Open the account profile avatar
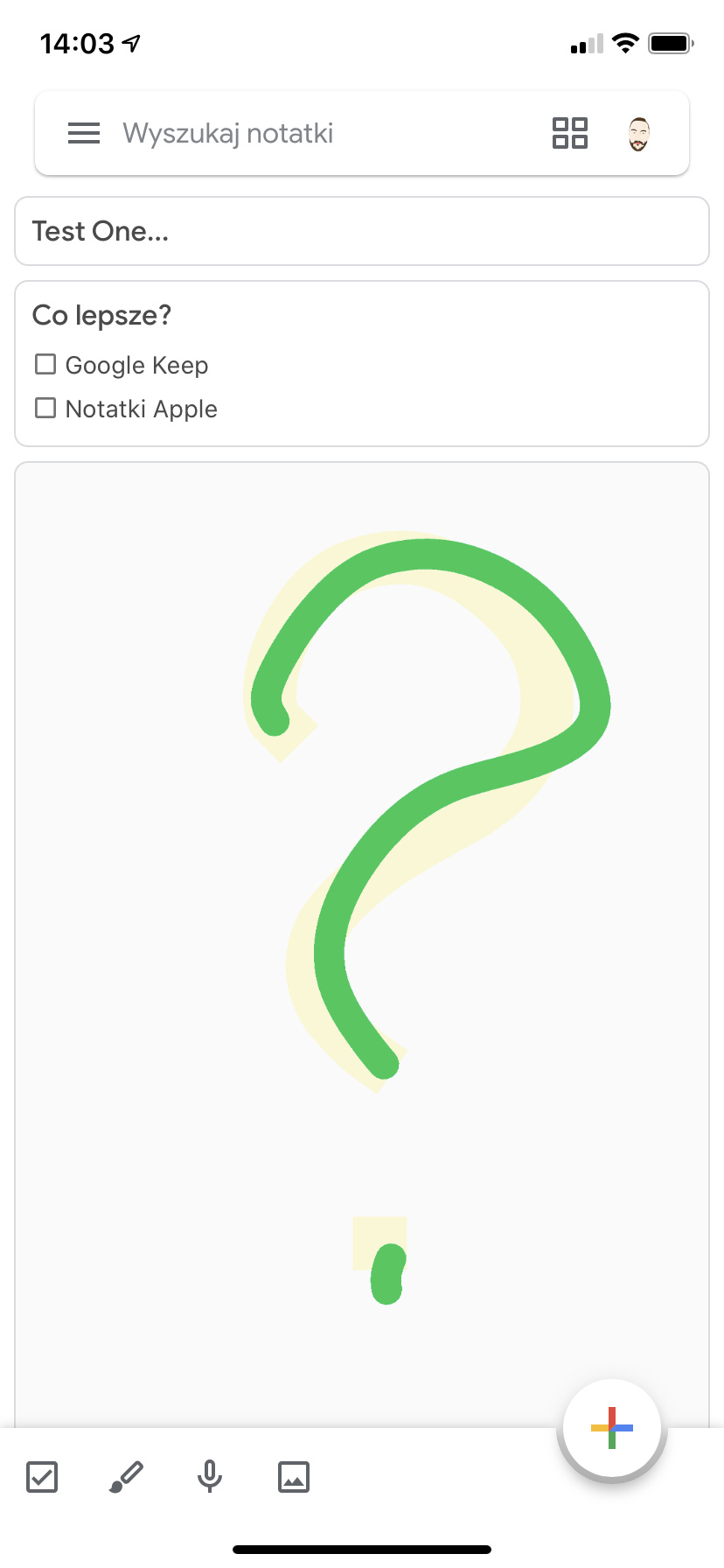The height and width of the screenshot is (1568, 724). pyautogui.click(x=639, y=134)
